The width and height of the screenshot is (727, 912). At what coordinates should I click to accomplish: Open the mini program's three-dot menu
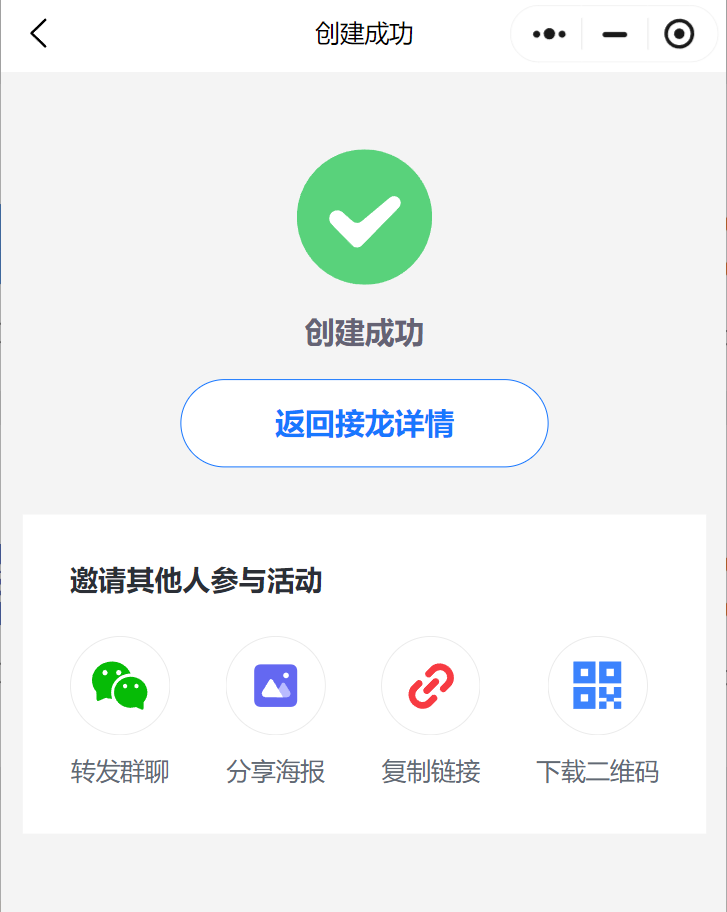(549, 34)
